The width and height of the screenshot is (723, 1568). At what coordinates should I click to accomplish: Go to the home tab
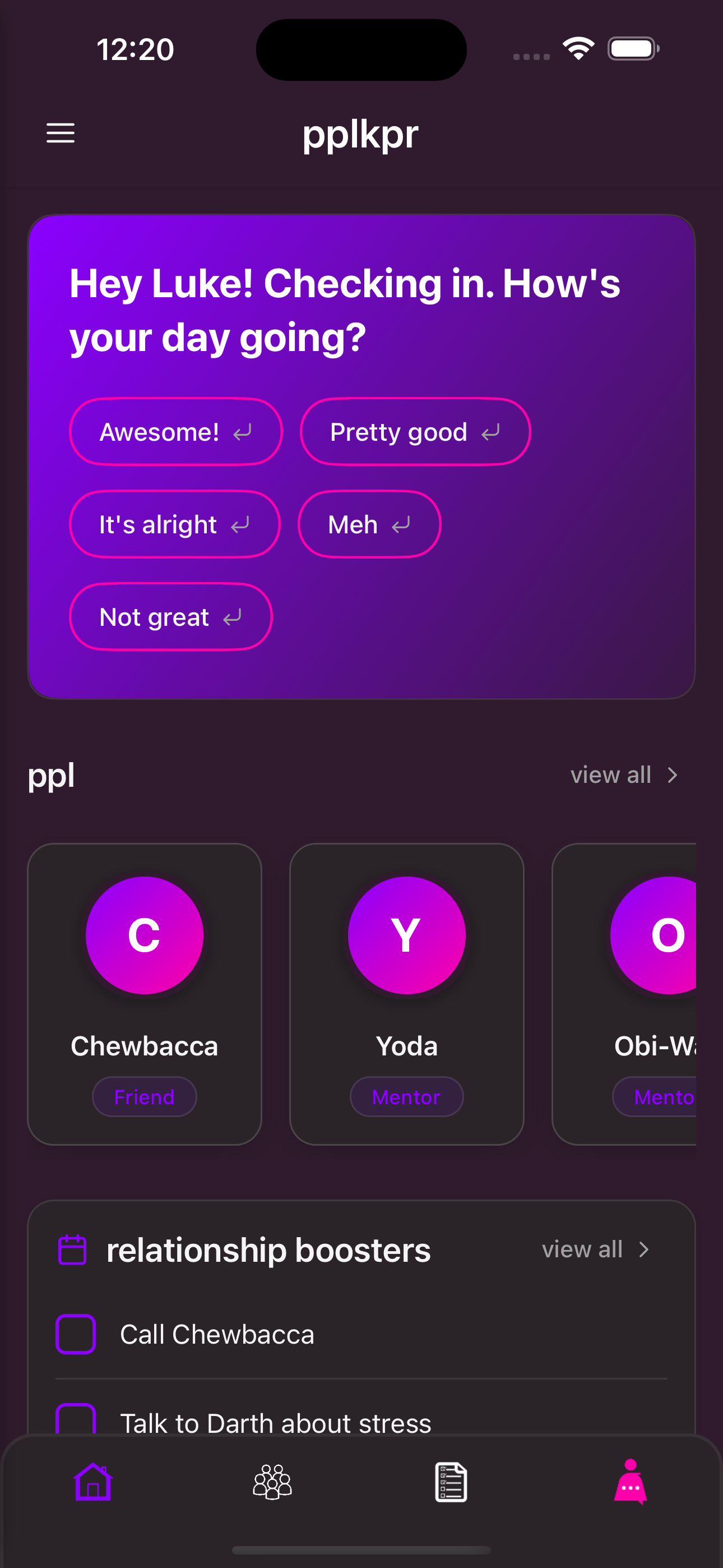(92, 1482)
